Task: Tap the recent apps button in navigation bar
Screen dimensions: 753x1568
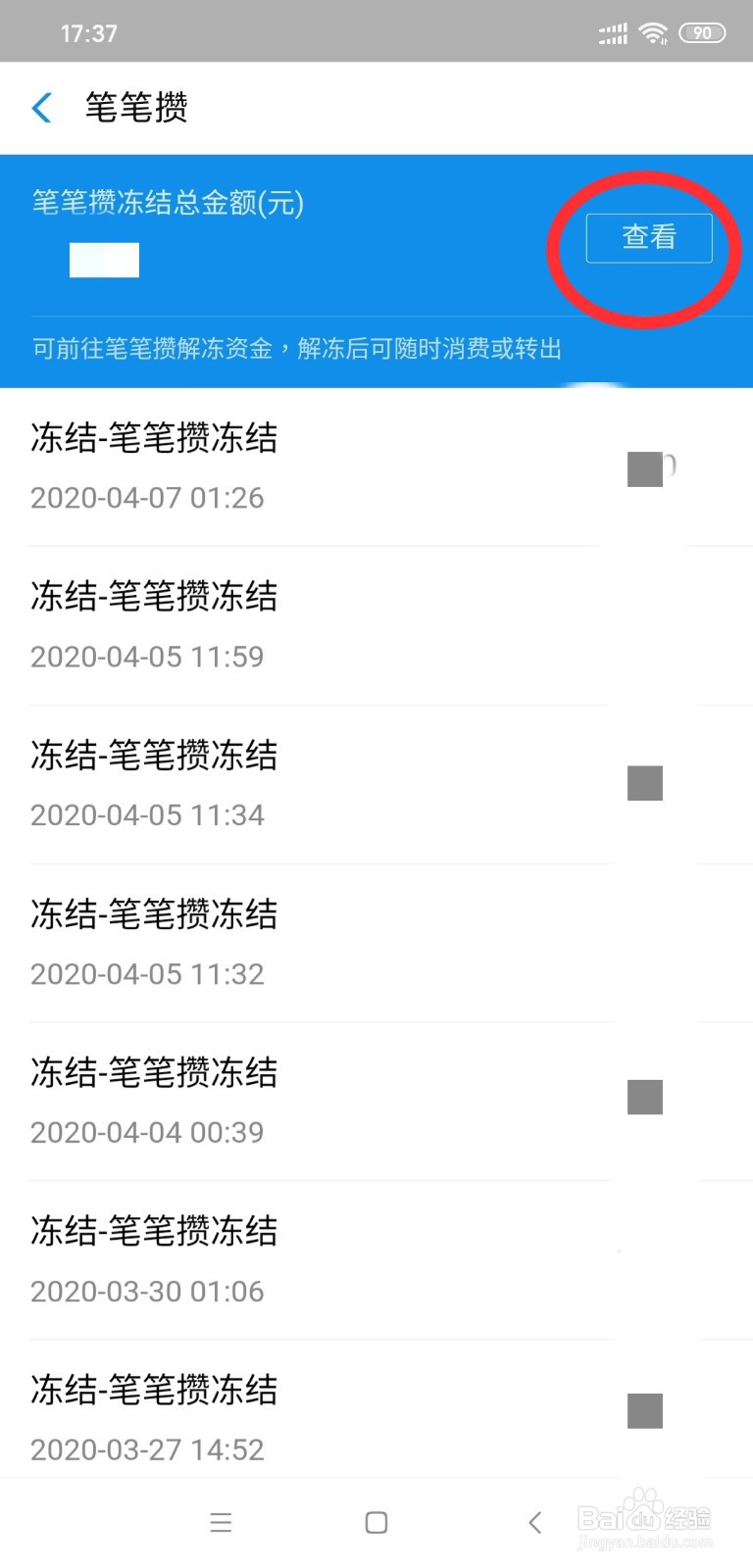Action: pos(221,1522)
